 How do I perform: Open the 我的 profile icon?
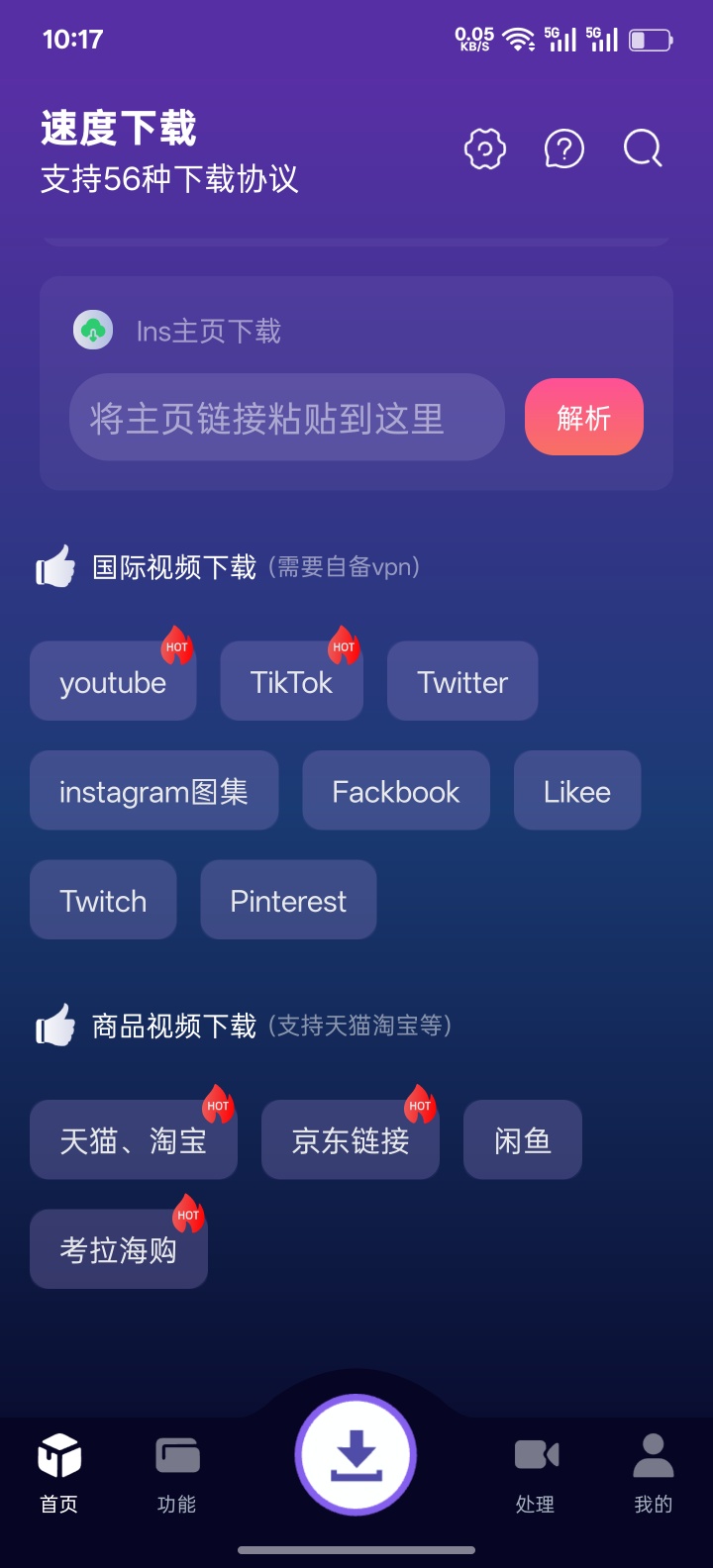click(652, 1455)
